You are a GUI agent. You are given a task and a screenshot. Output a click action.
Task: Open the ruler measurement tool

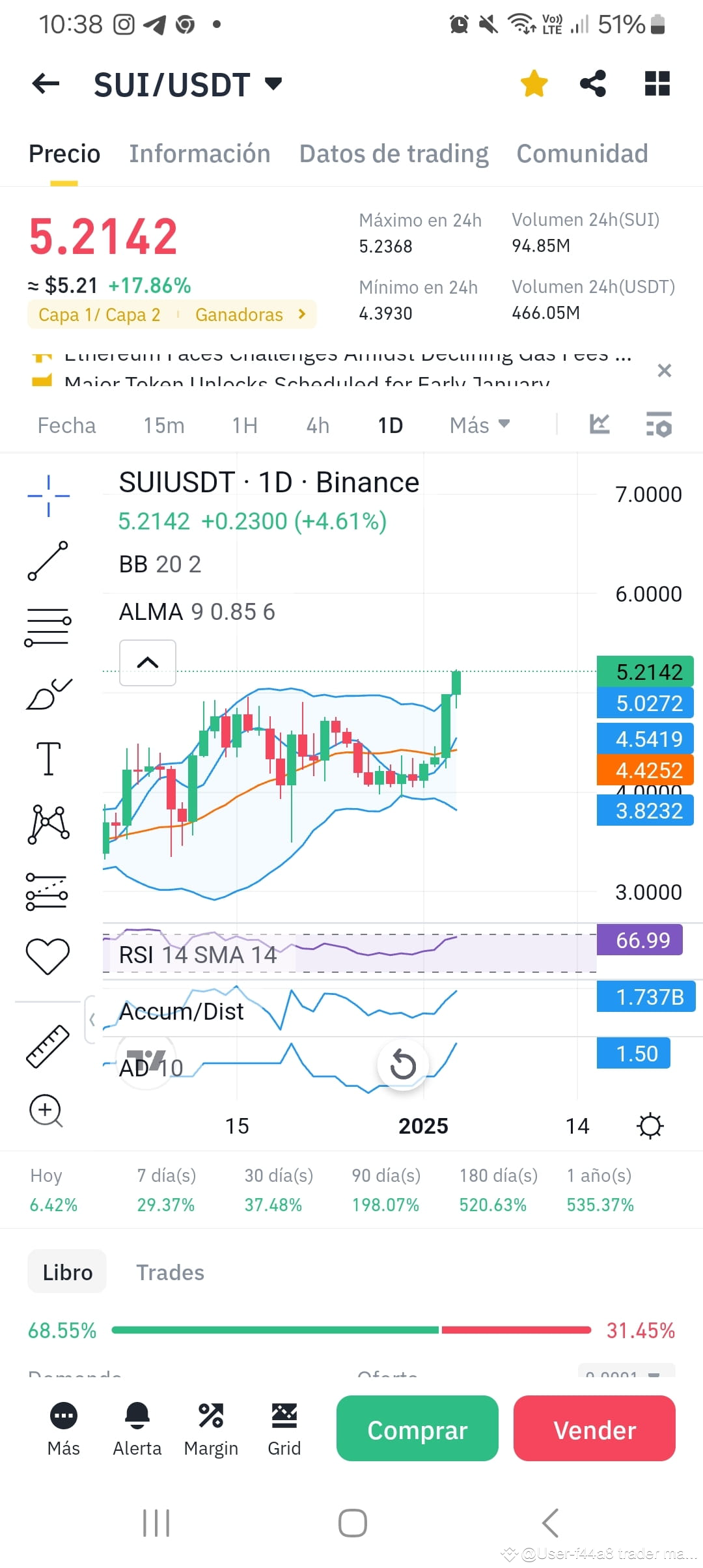(47, 1047)
